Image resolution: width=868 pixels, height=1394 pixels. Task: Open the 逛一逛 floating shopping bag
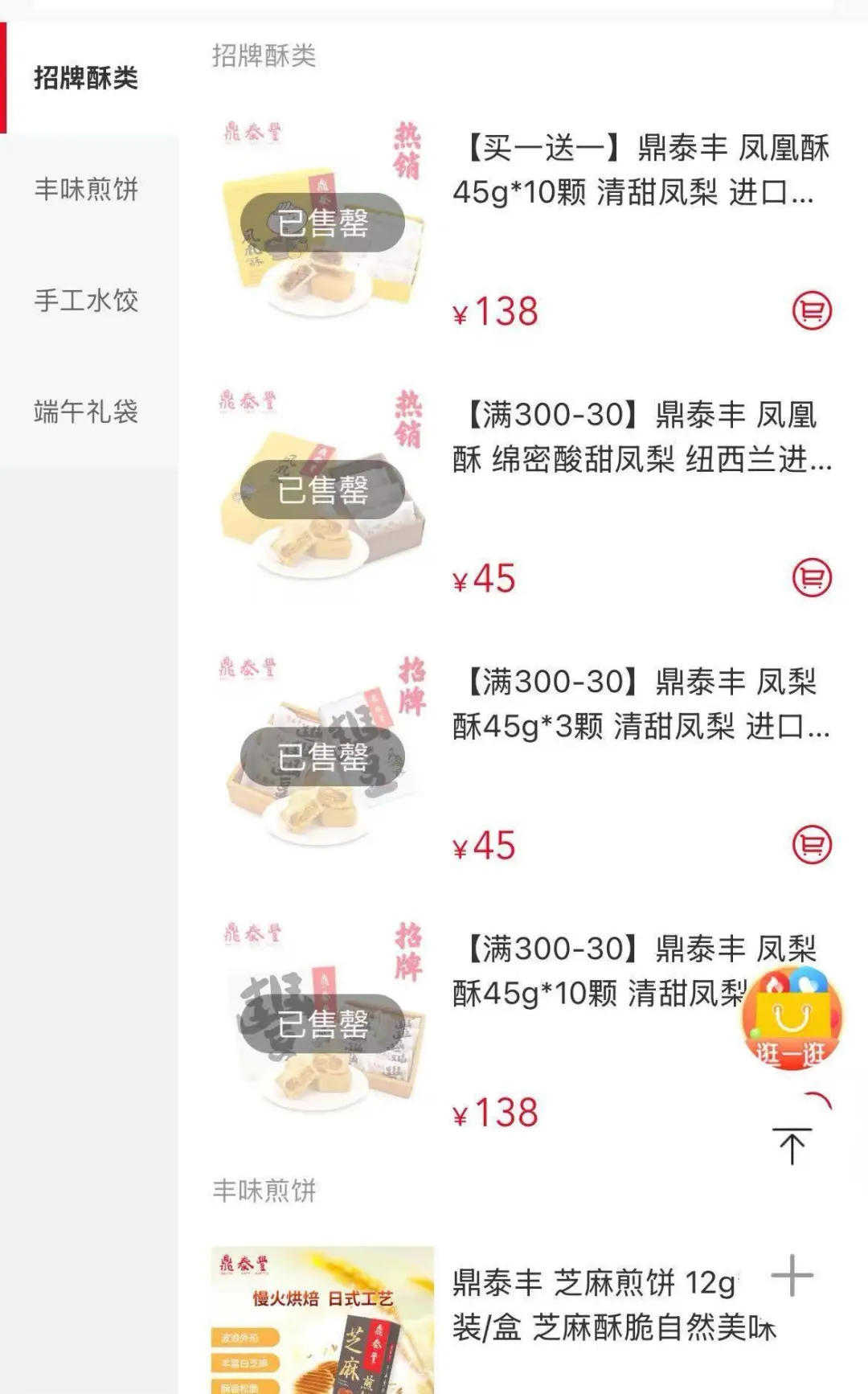[792, 1018]
